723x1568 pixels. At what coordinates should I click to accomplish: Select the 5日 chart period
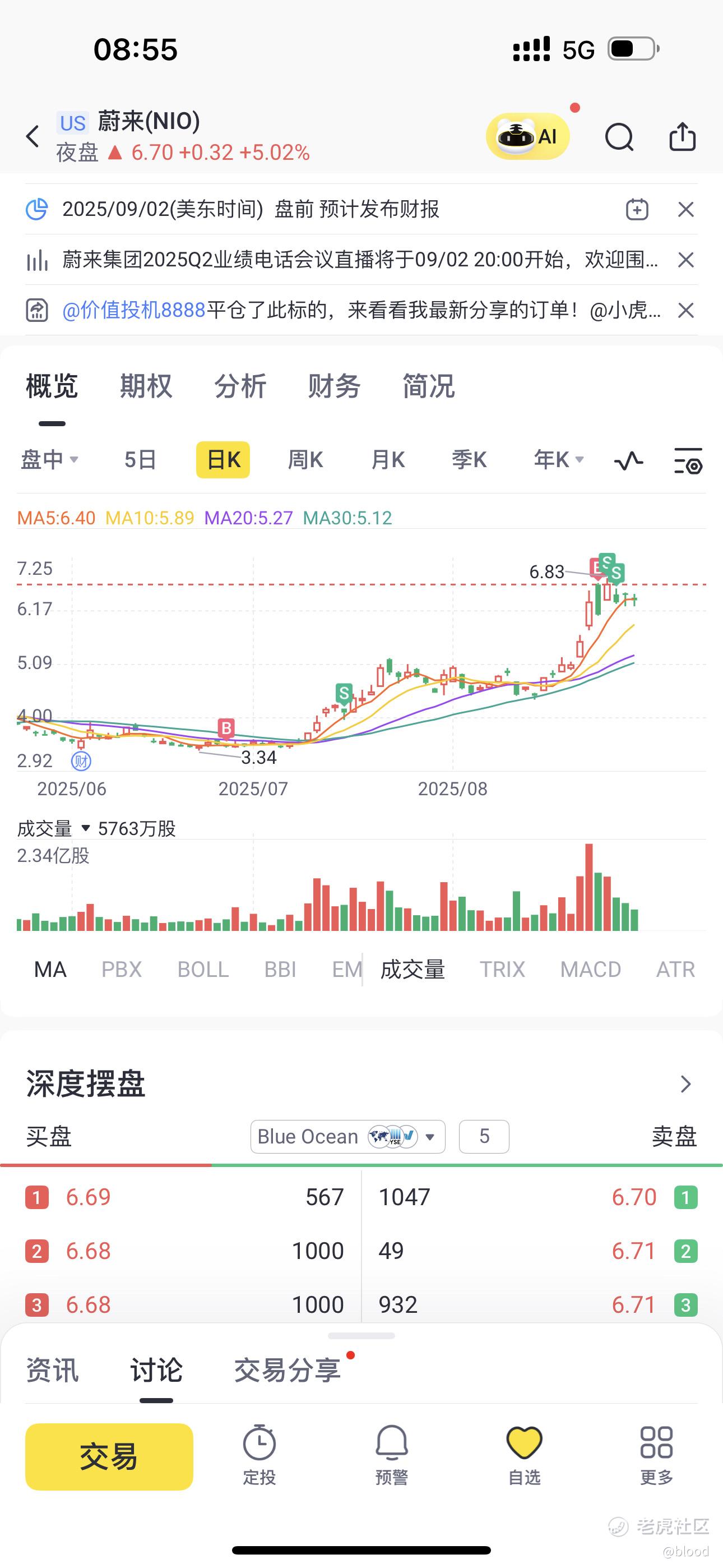pyautogui.click(x=141, y=459)
